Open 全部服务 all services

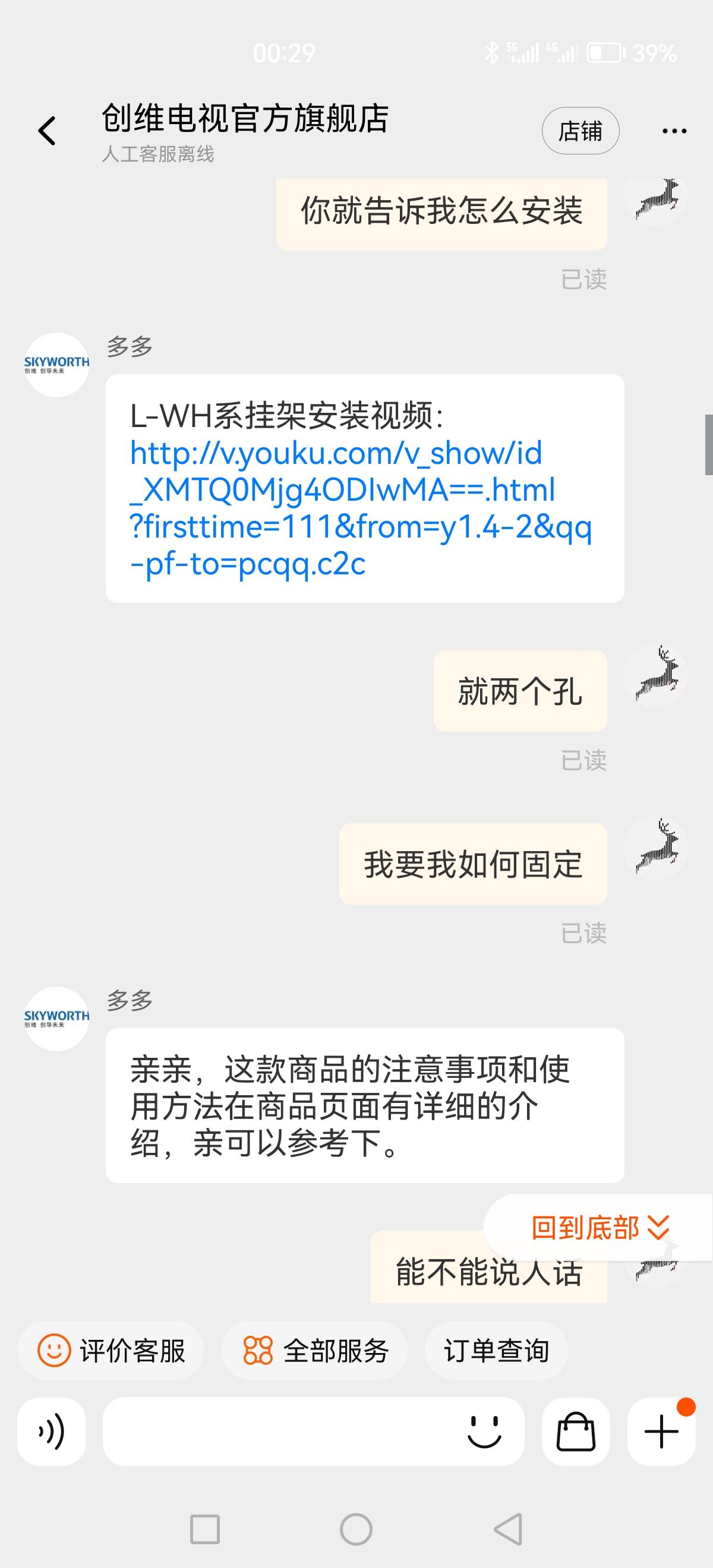click(315, 1351)
